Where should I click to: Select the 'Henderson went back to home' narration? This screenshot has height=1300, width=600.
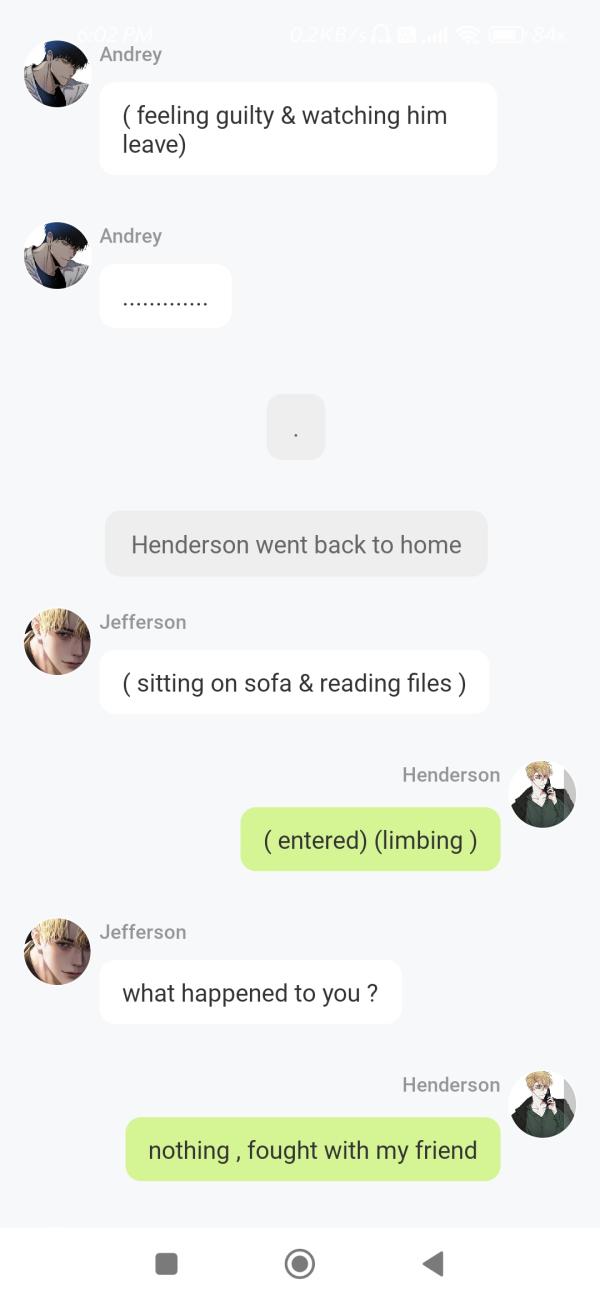click(296, 544)
